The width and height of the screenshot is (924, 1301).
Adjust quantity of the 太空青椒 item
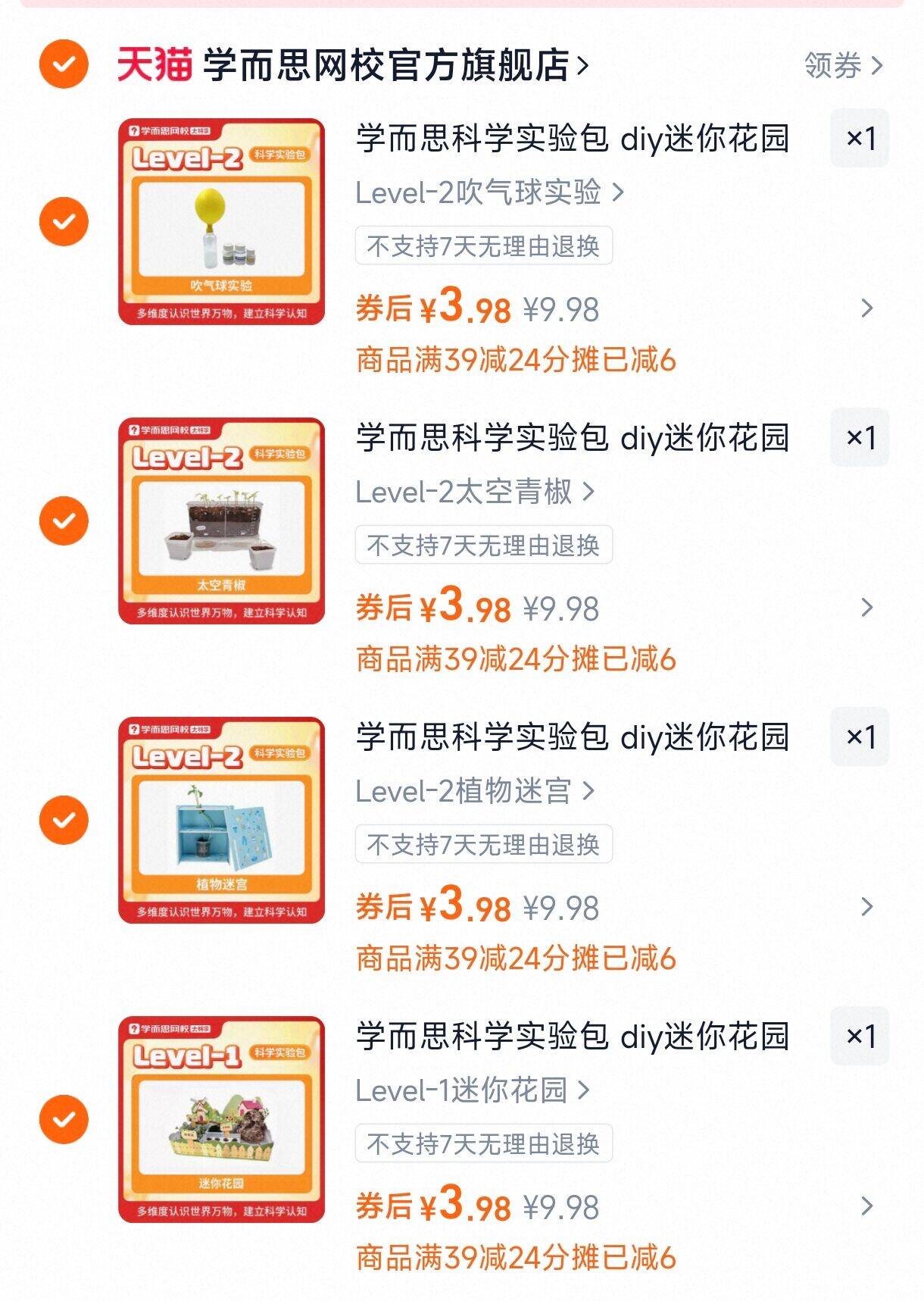[x=860, y=438]
